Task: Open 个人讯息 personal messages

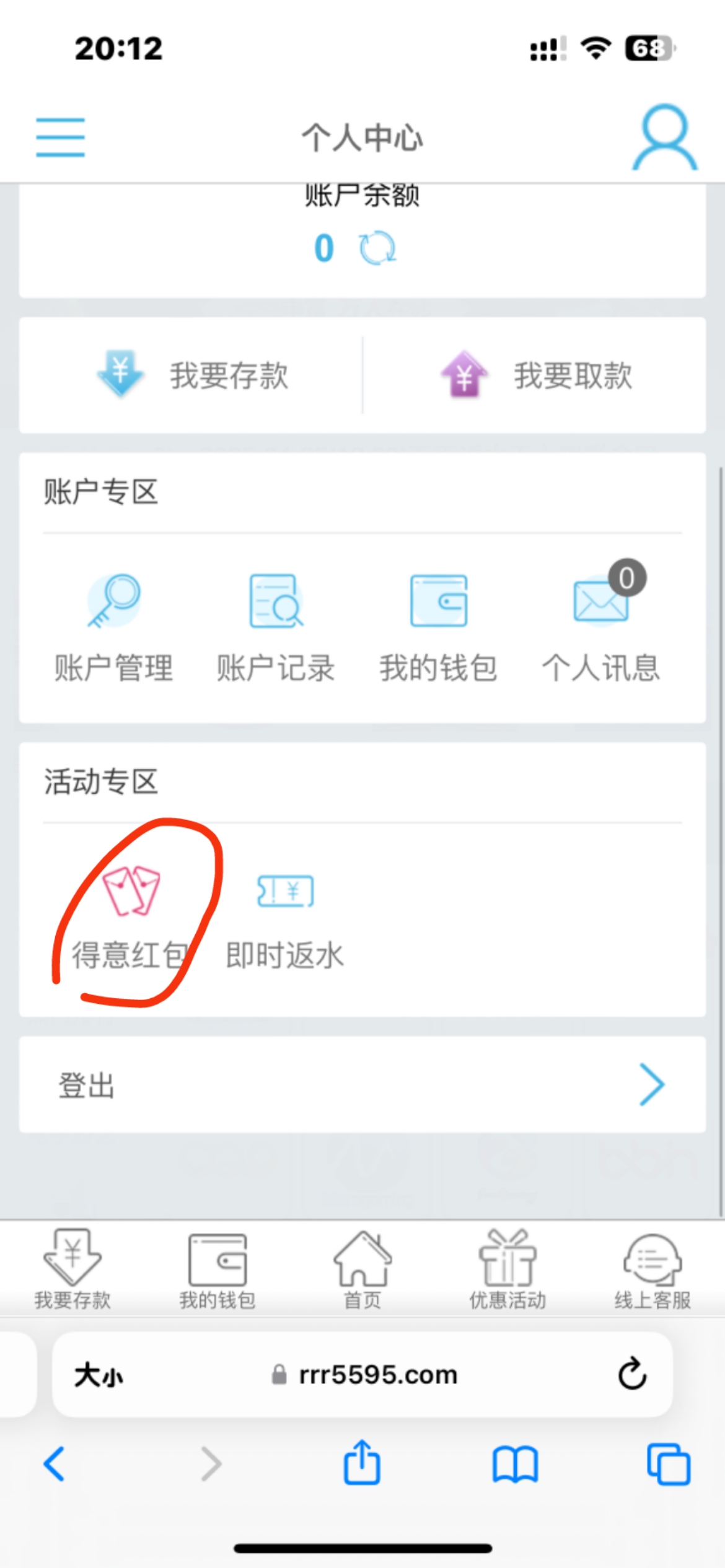Action: click(601, 628)
